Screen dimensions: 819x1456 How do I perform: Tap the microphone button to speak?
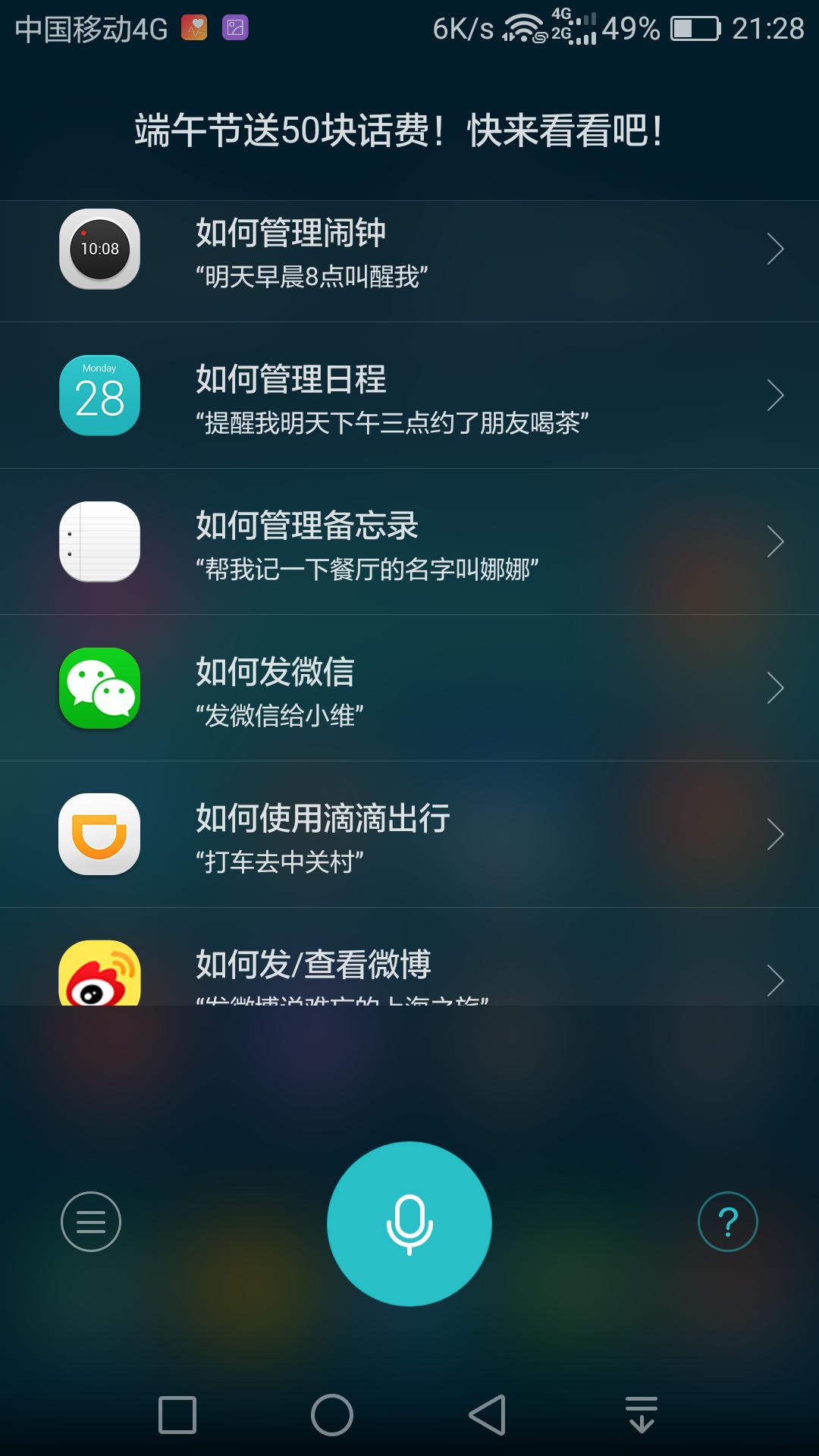tap(409, 1223)
